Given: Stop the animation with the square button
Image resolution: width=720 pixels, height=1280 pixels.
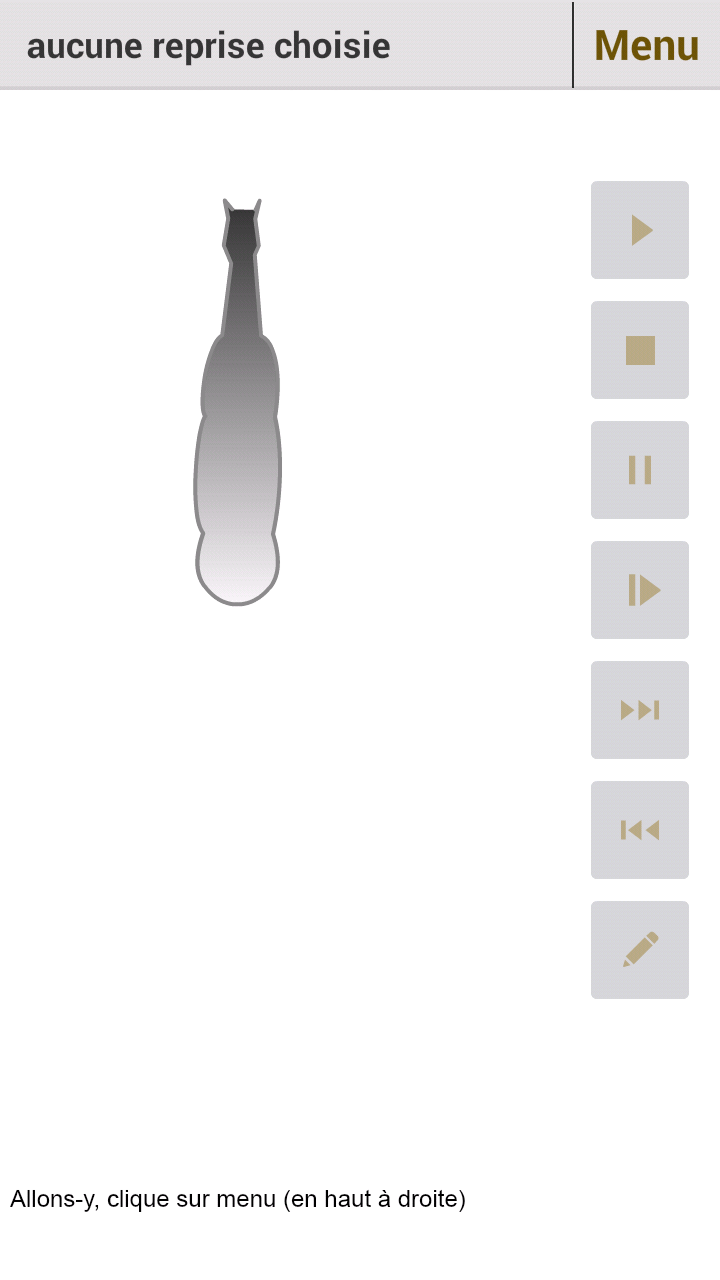Looking at the screenshot, I should click(x=640, y=350).
